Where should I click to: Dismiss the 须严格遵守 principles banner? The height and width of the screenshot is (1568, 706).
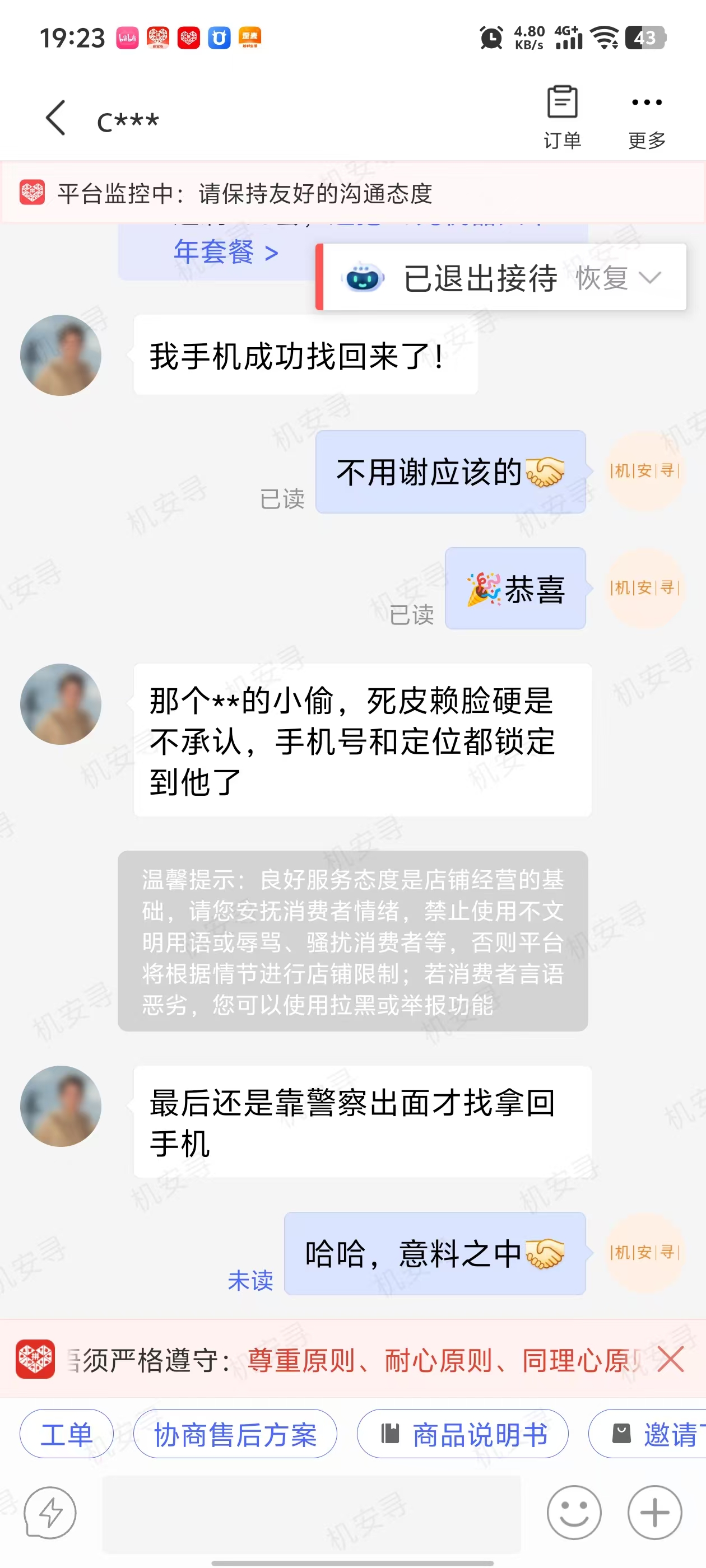671,1359
